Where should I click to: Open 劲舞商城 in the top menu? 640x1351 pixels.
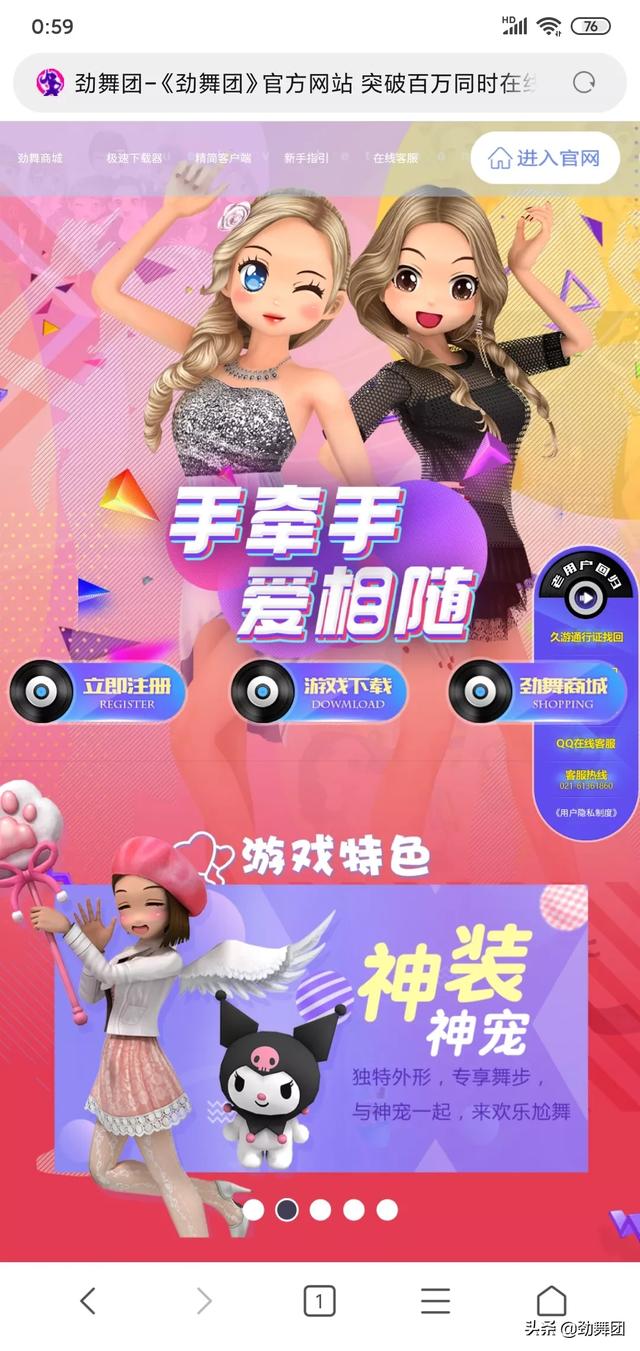[40, 158]
